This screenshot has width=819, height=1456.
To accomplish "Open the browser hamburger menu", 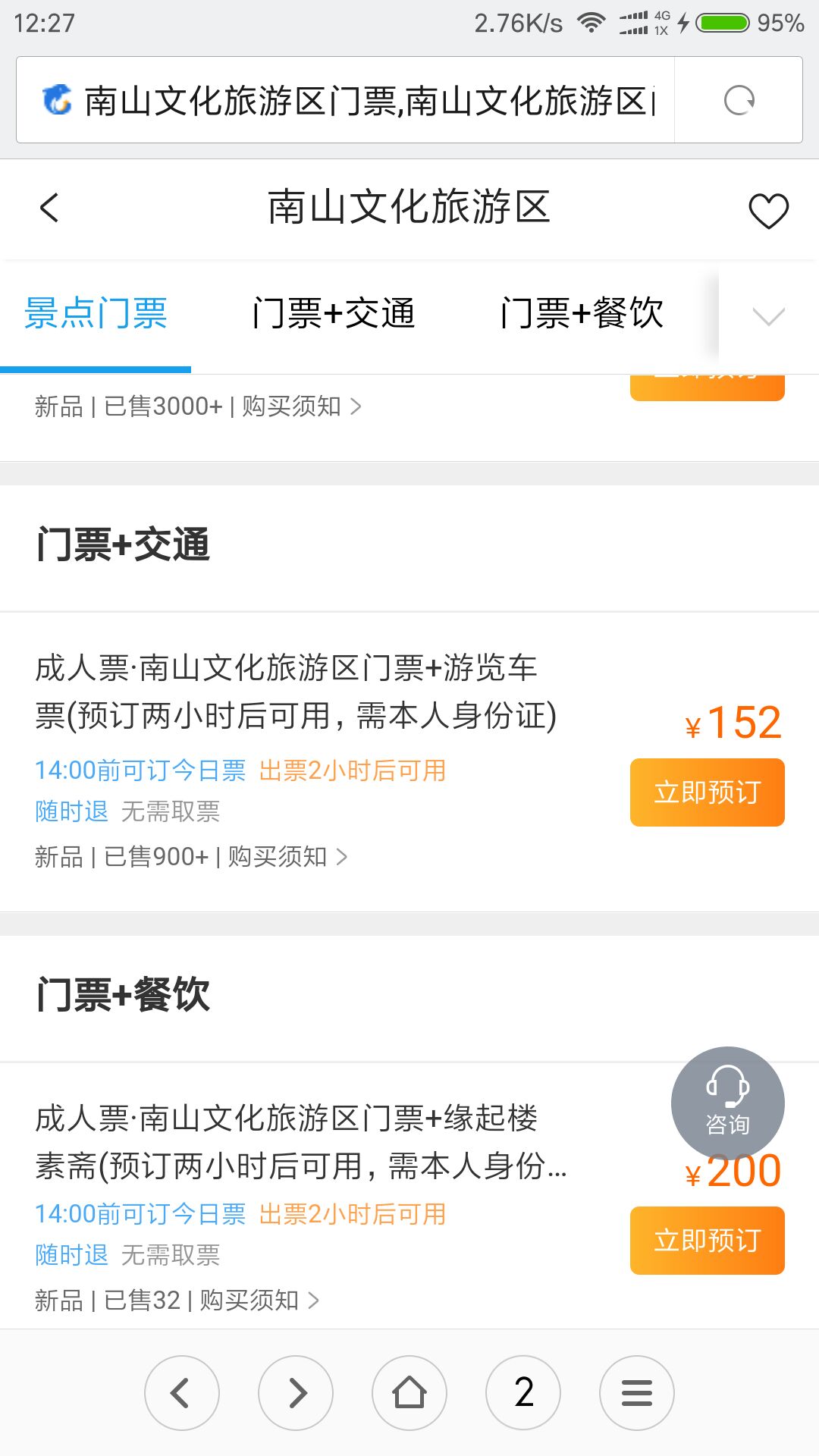I will tap(637, 1393).
